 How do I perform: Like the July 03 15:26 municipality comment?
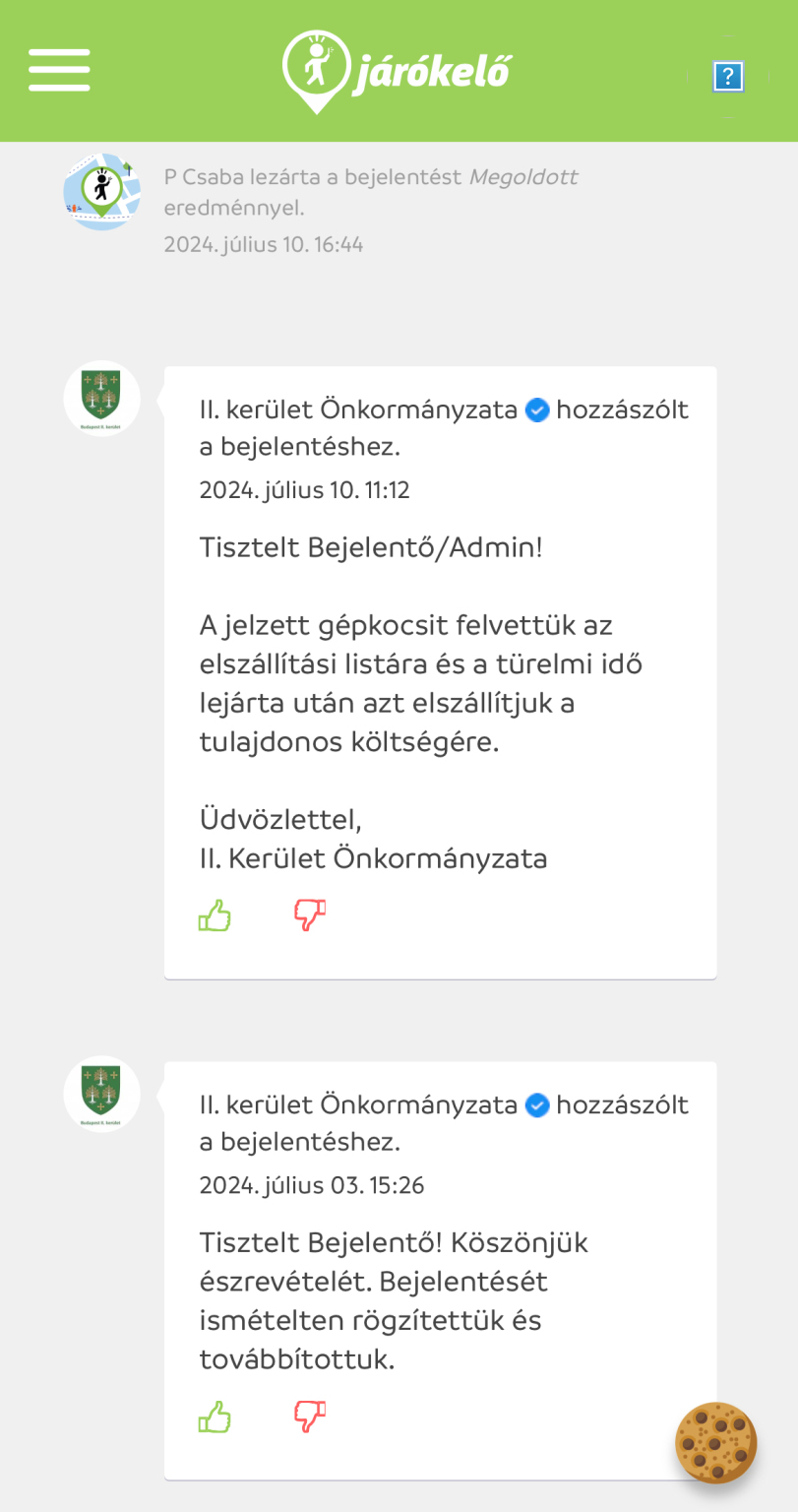click(215, 1417)
